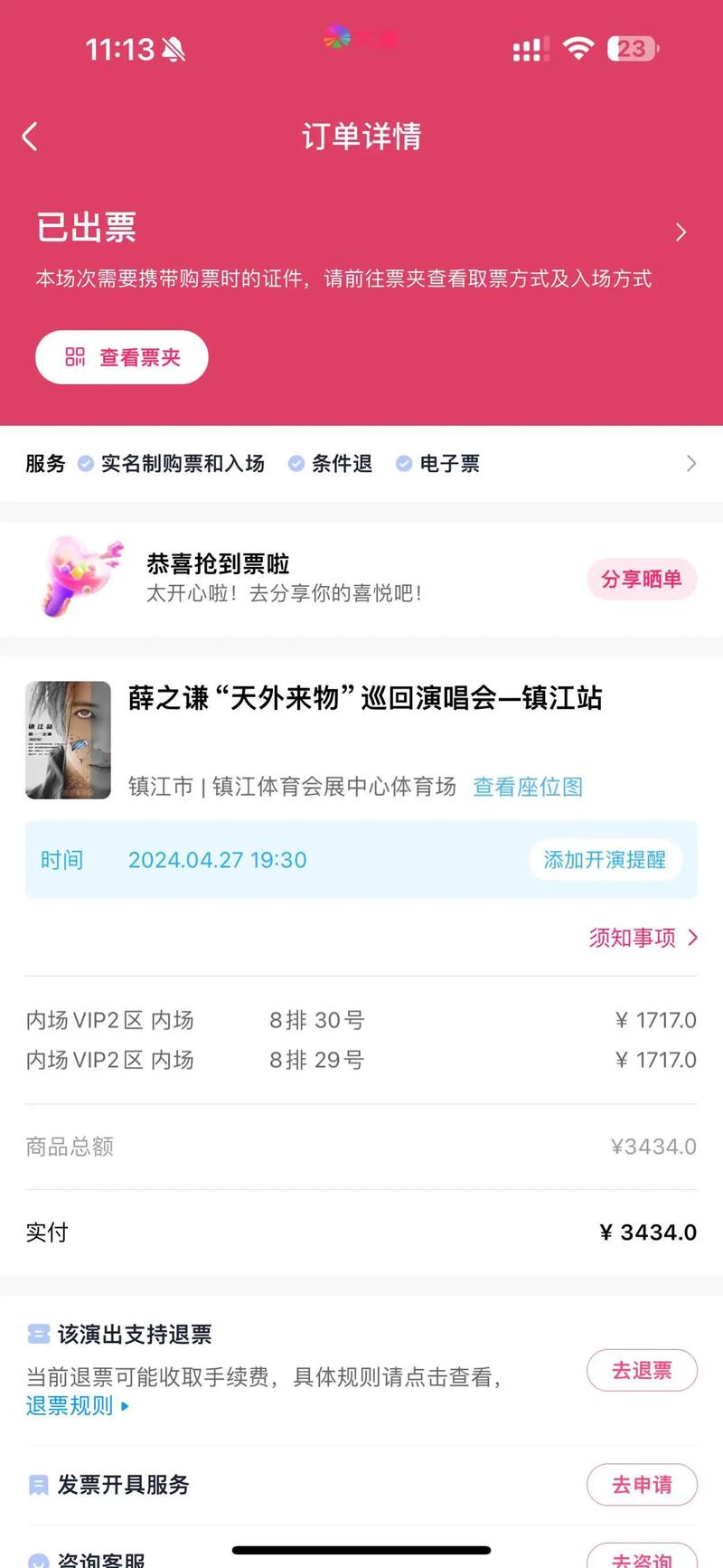Image resolution: width=723 pixels, height=1568 pixels.
Task: Expand 须知事项 notice section
Action: pyautogui.click(x=642, y=938)
